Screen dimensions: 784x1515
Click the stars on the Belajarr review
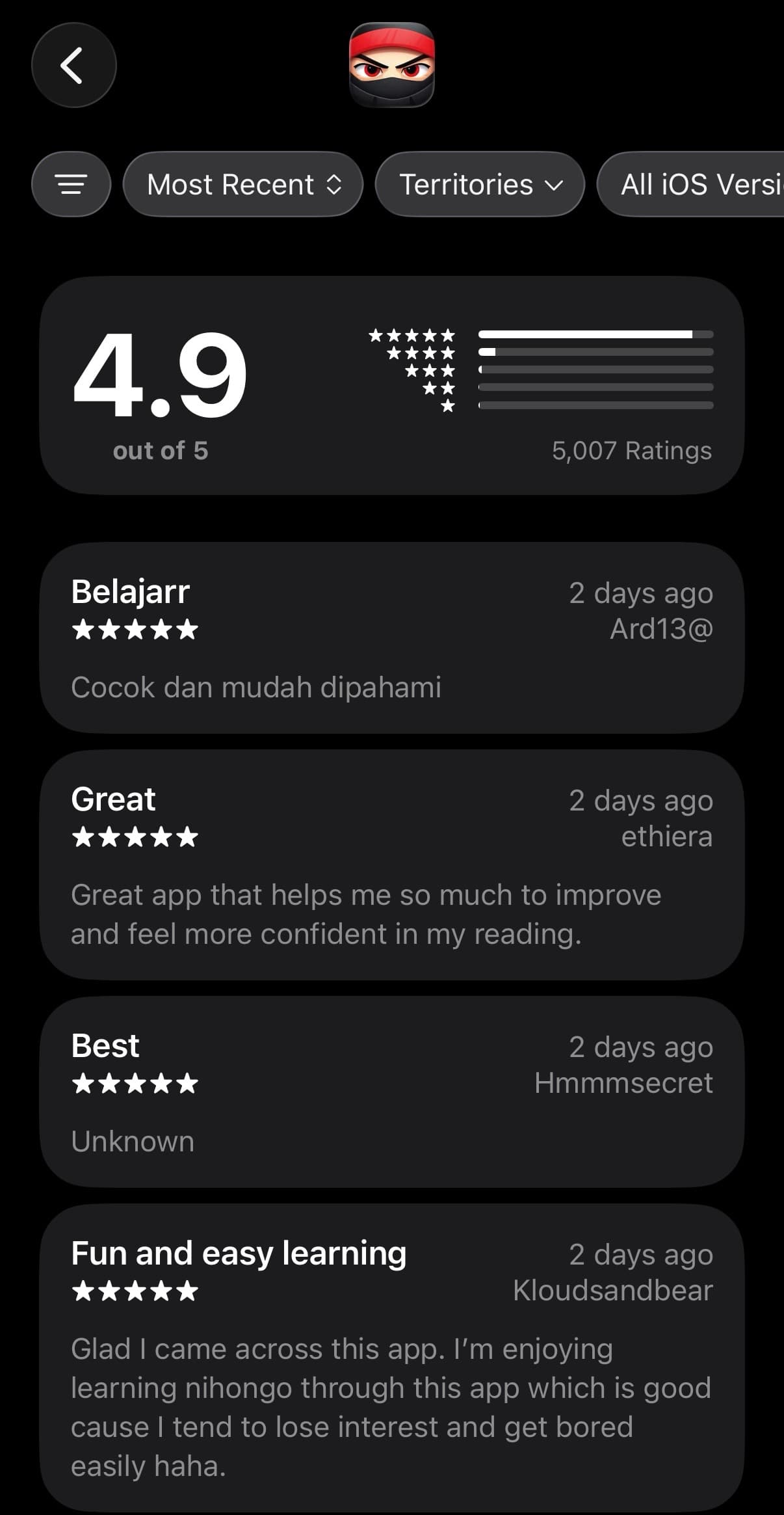tap(135, 629)
